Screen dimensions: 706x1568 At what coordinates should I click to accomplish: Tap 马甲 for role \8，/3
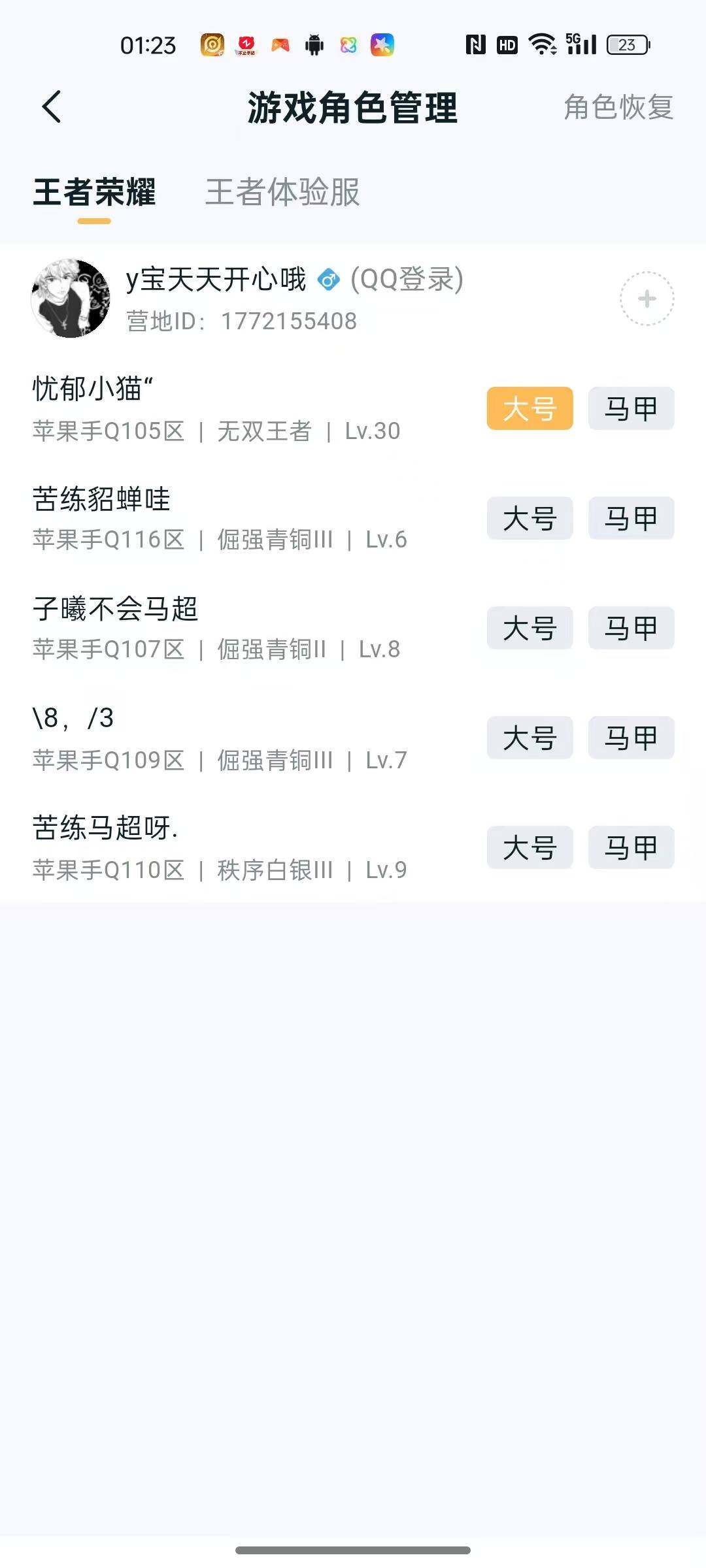pos(630,738)
